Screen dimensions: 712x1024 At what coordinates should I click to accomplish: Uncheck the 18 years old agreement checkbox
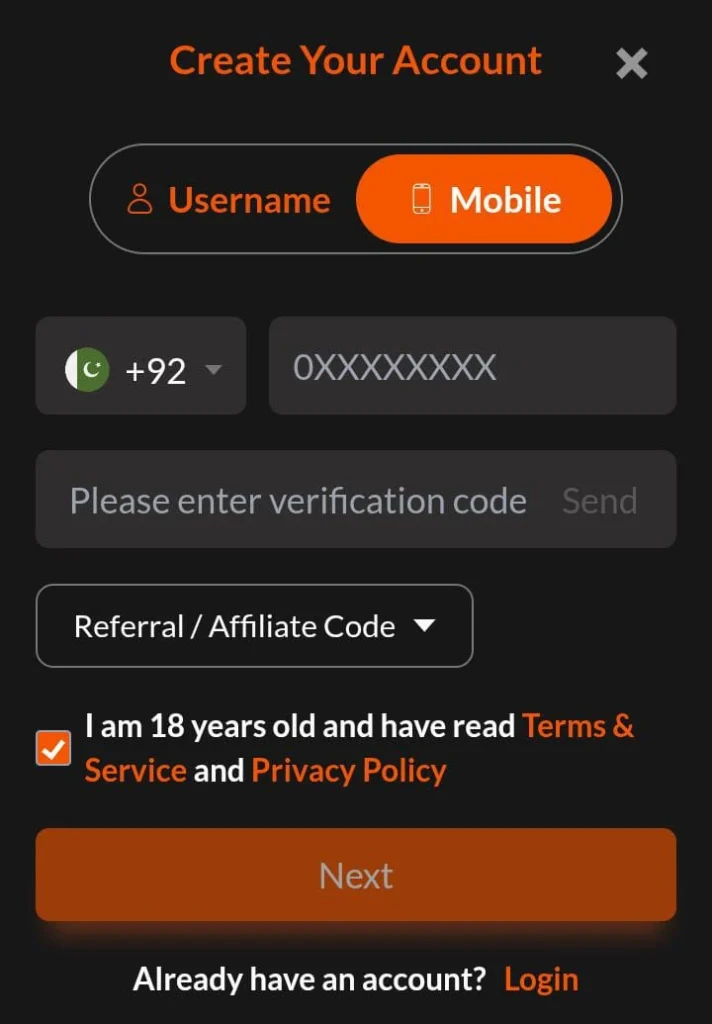pos(53,748)
